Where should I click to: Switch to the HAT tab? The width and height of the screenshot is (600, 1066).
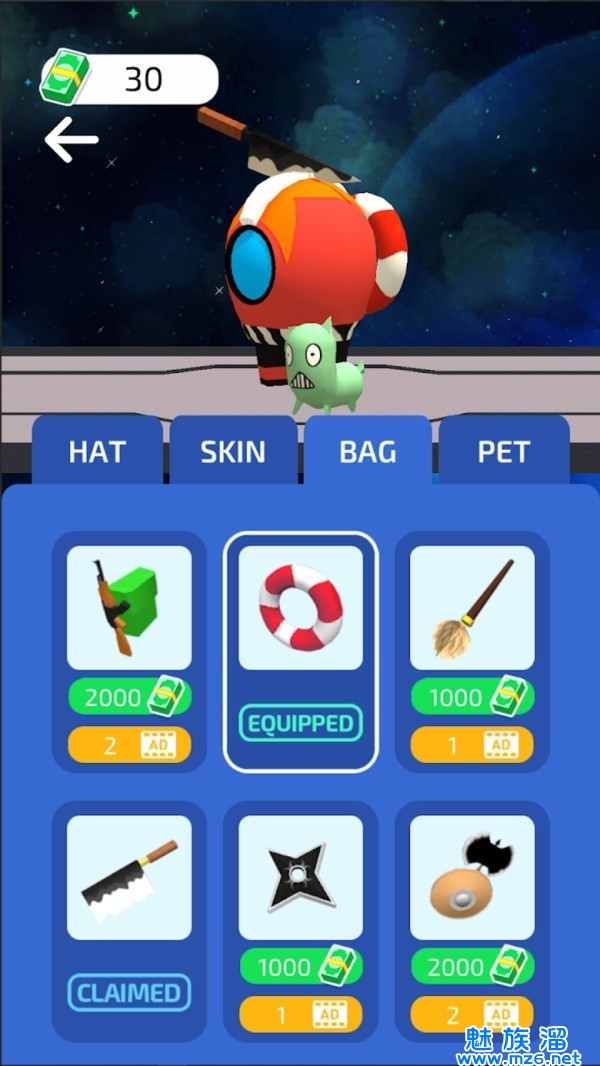click(97, 452)
